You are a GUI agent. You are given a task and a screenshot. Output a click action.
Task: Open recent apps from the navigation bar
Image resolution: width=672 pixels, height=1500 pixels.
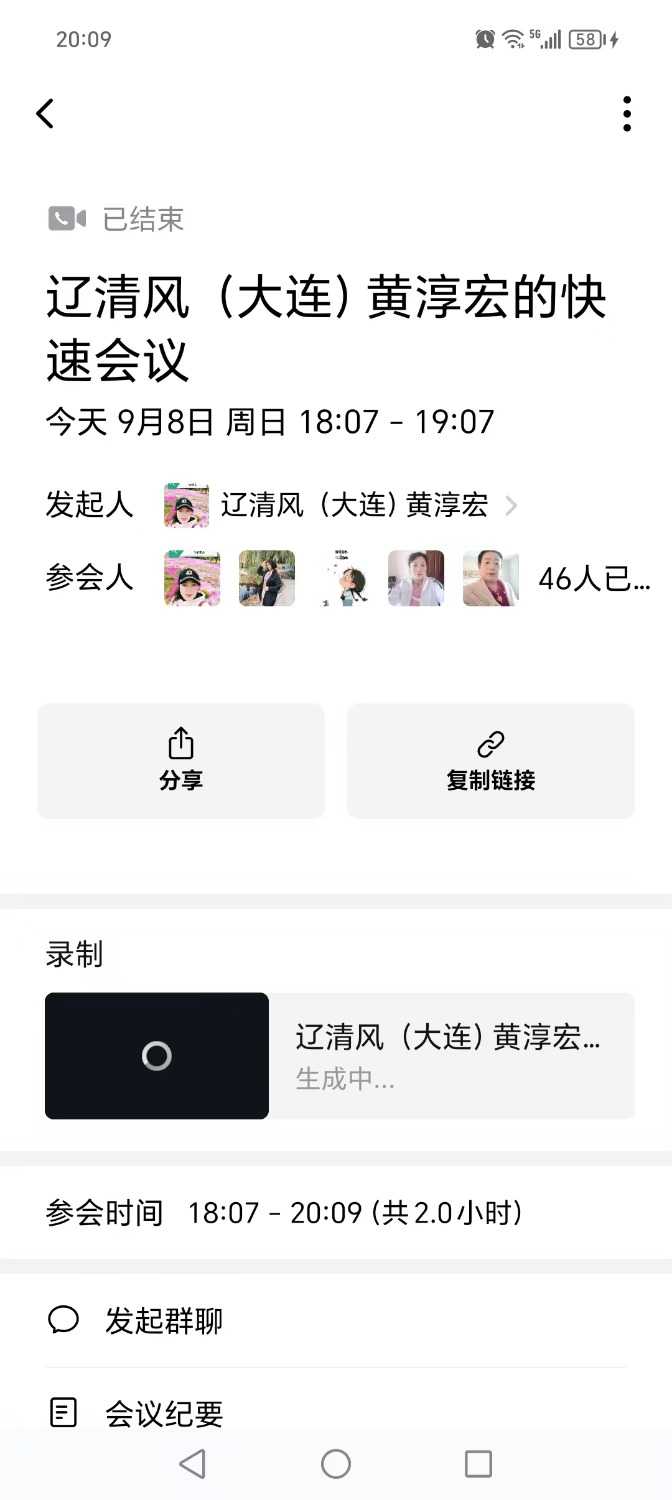[x=479, y=1464]
